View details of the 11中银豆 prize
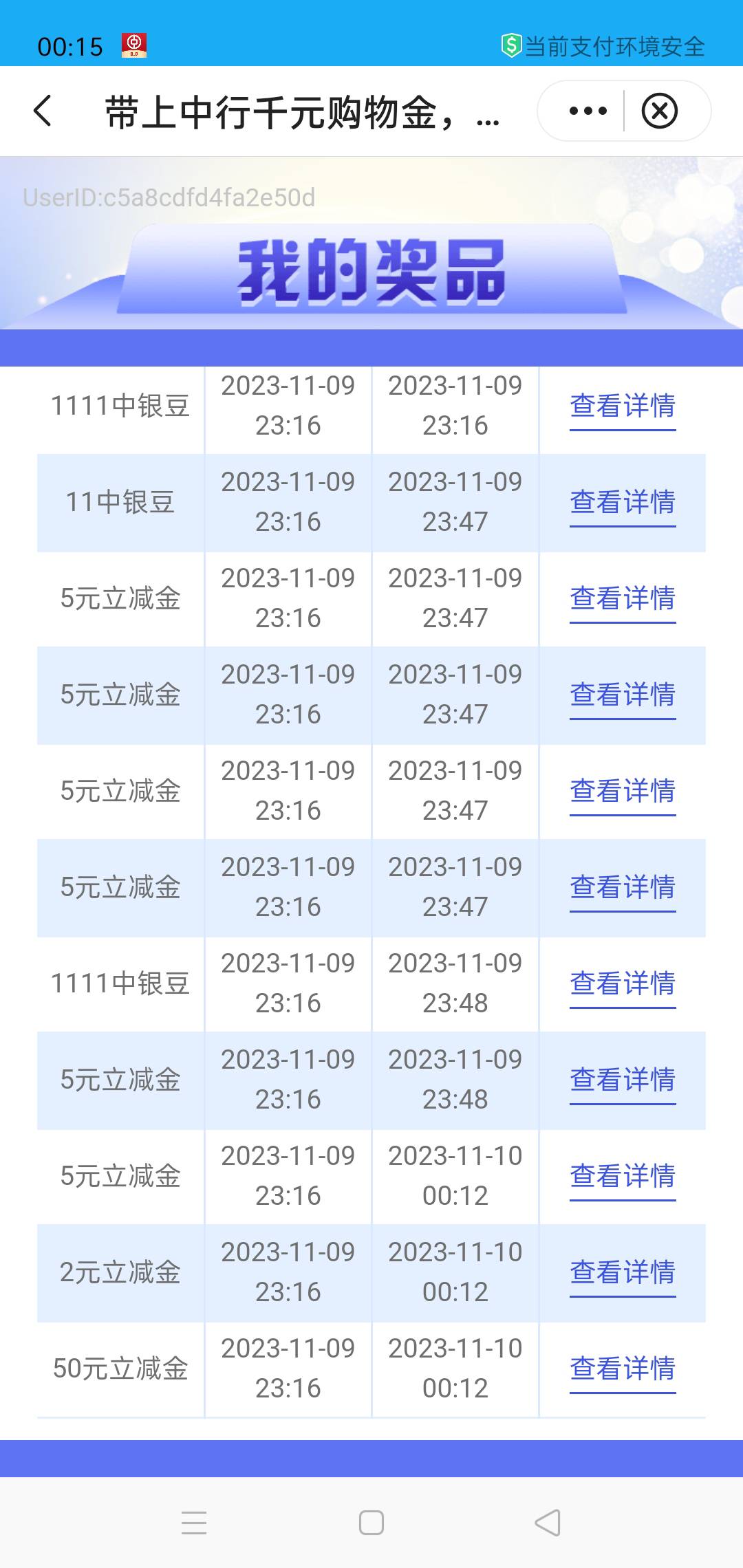 pos(623,502)
